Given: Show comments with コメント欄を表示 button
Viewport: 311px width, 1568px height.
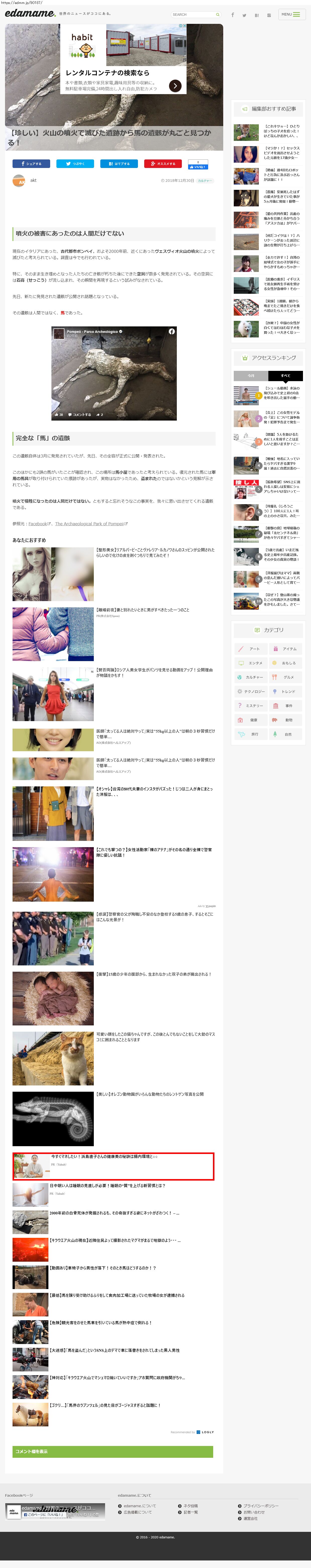Looking at the screenshot, I should pos(113,1452).
